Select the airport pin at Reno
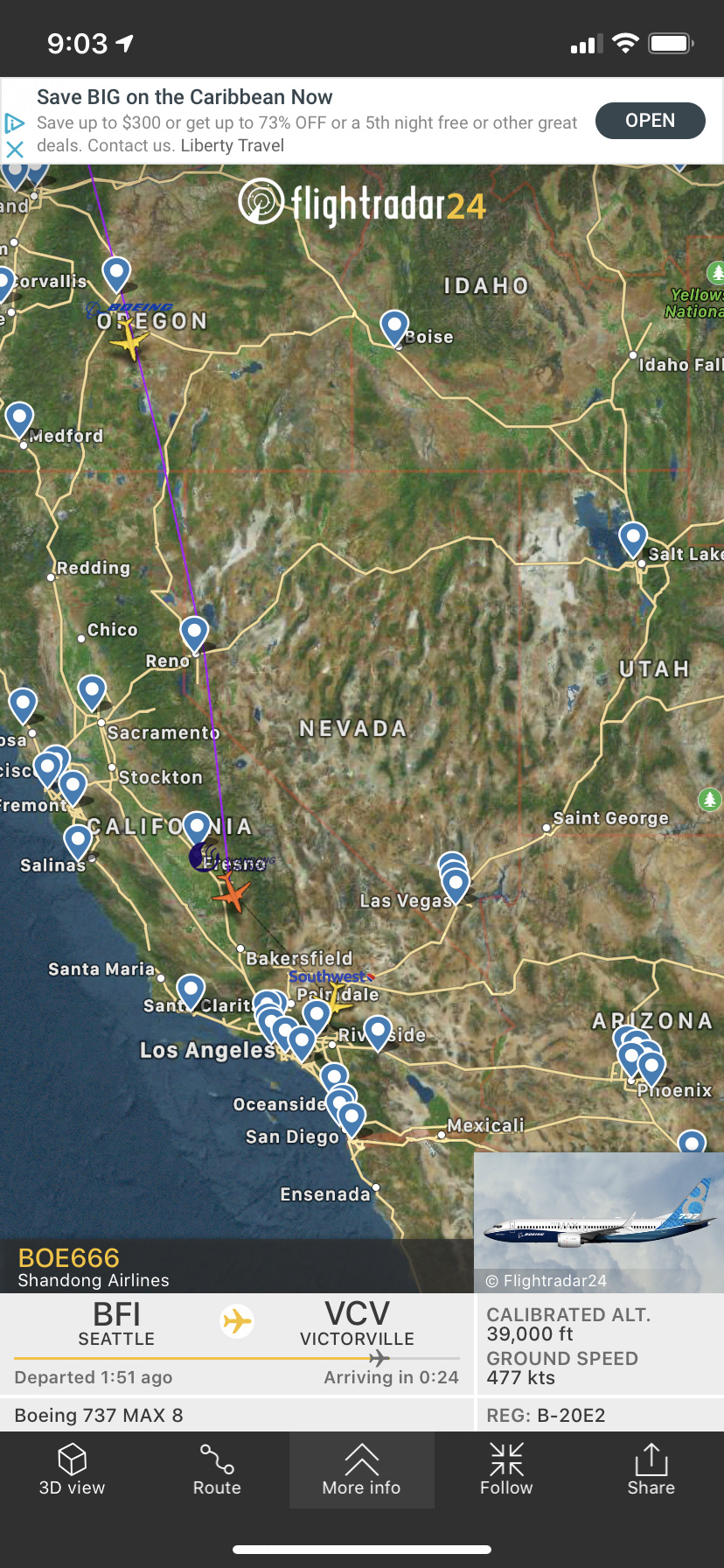The width and height of the screenshot is (724, 1568). [194, 632]
